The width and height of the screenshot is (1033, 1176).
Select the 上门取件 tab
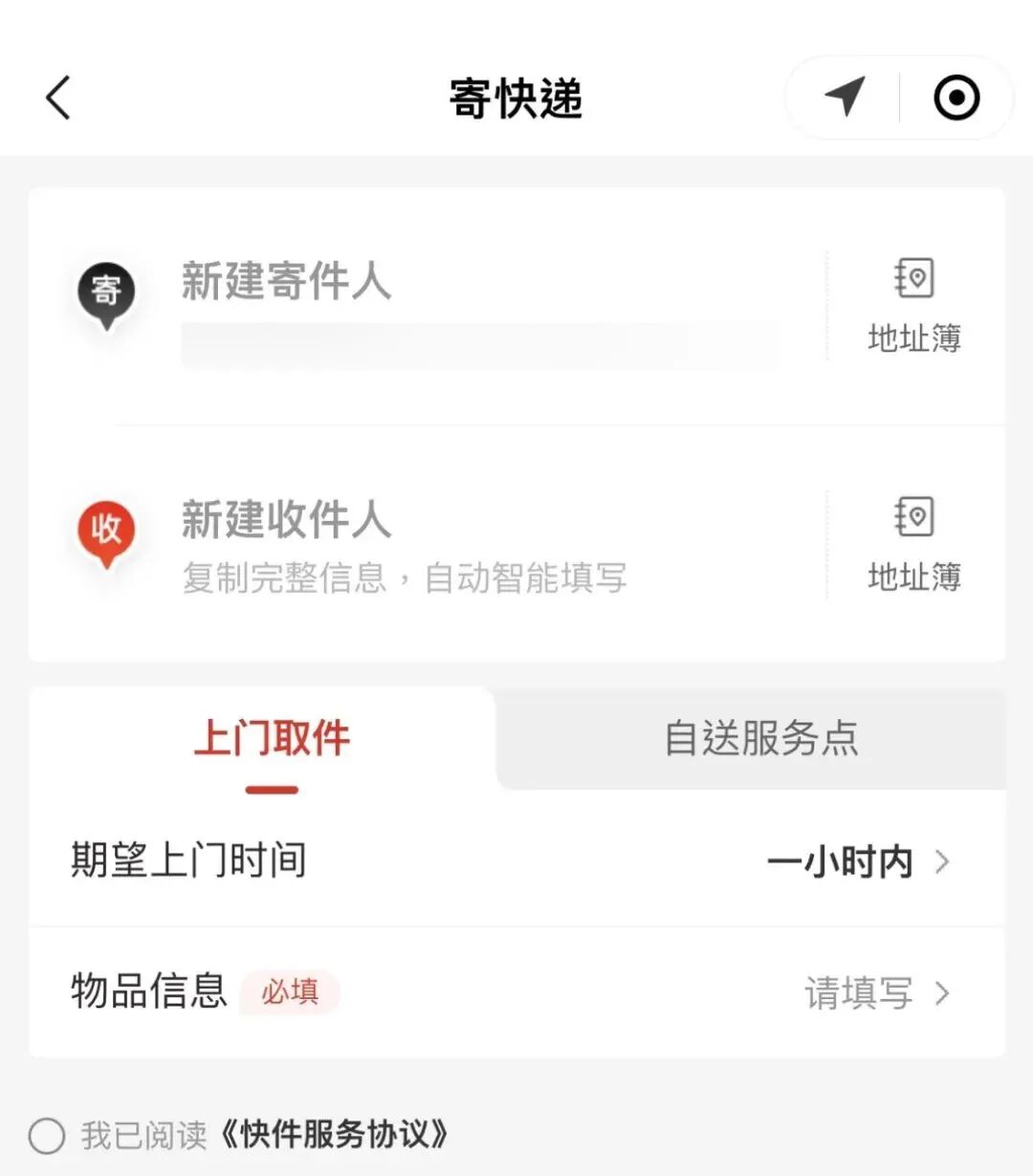[x=272, y=739]
